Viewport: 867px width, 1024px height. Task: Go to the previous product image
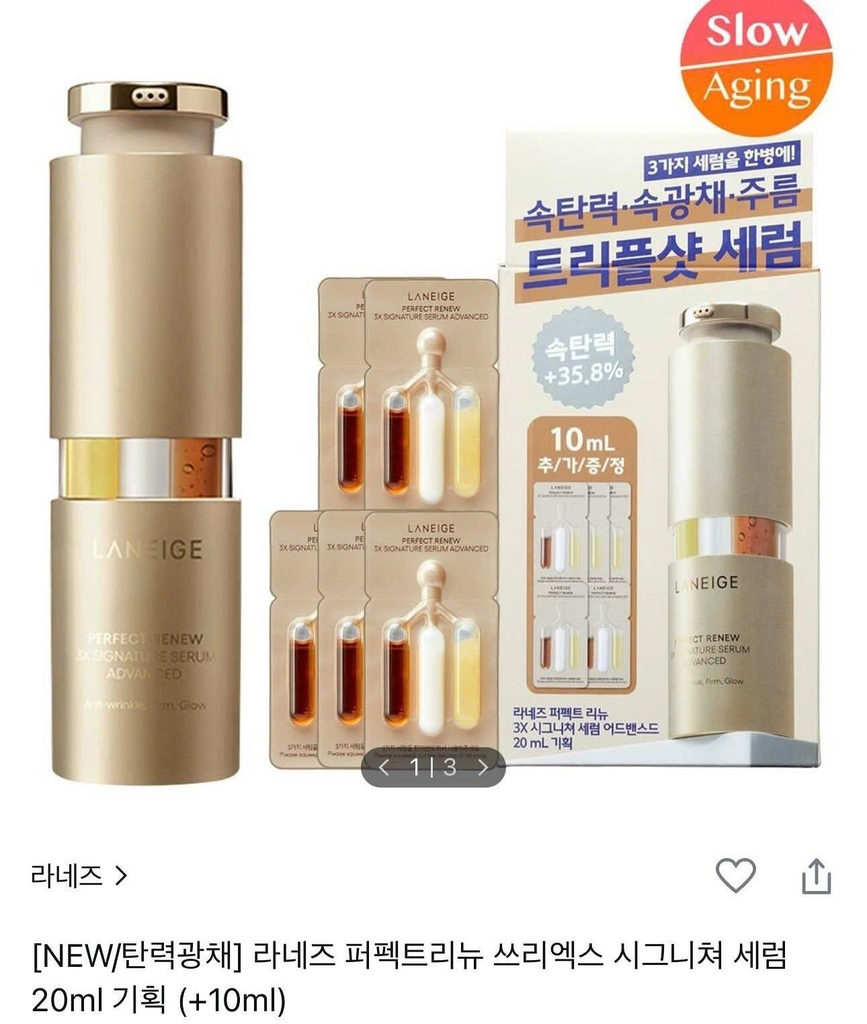384,768
